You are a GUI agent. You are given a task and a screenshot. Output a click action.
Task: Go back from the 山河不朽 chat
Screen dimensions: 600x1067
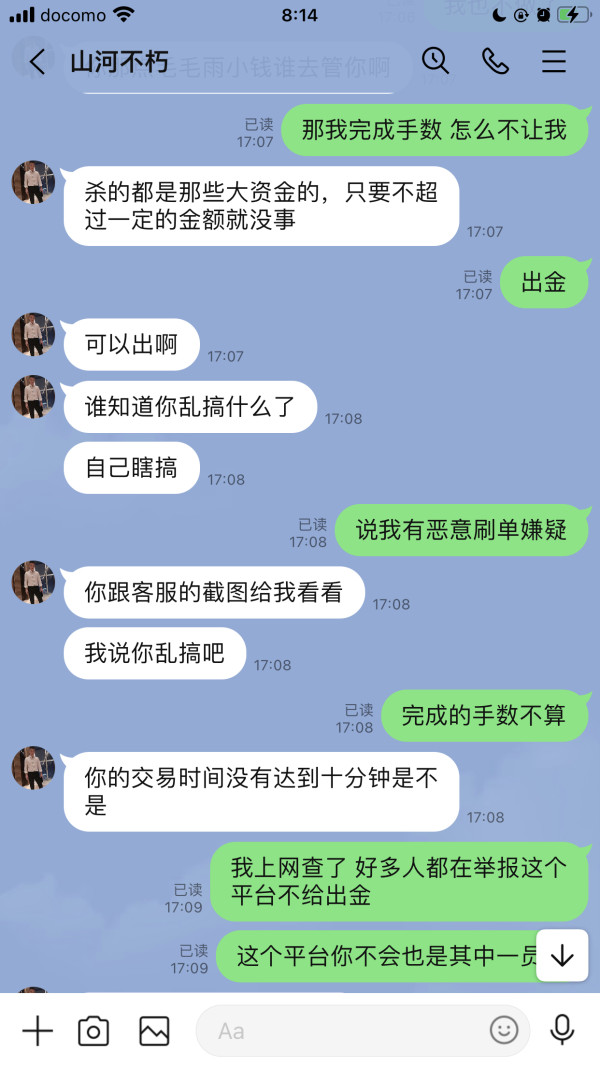click(x=37, y=62)
